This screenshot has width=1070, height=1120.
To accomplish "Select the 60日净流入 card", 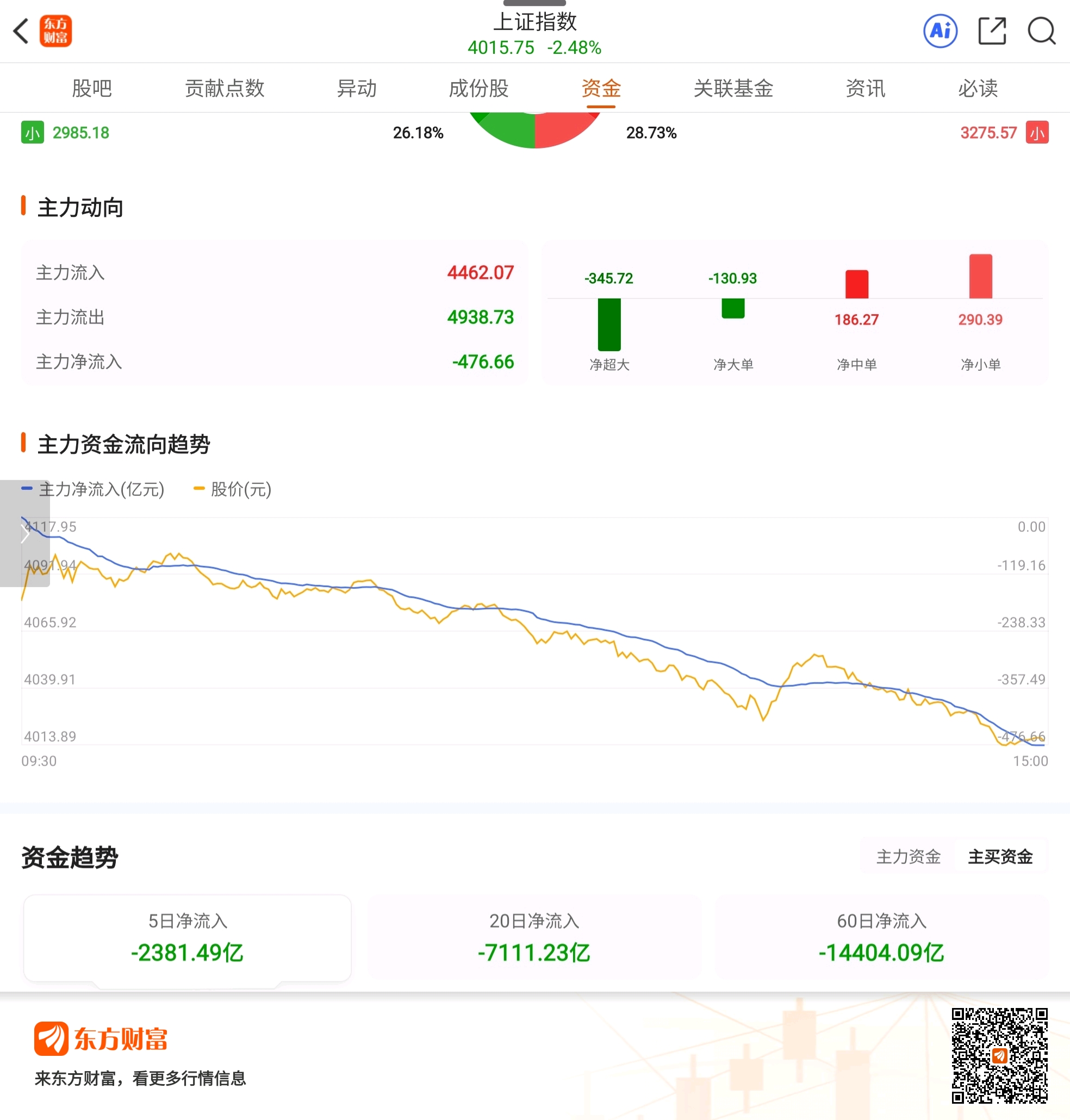I will pos(882,938).
